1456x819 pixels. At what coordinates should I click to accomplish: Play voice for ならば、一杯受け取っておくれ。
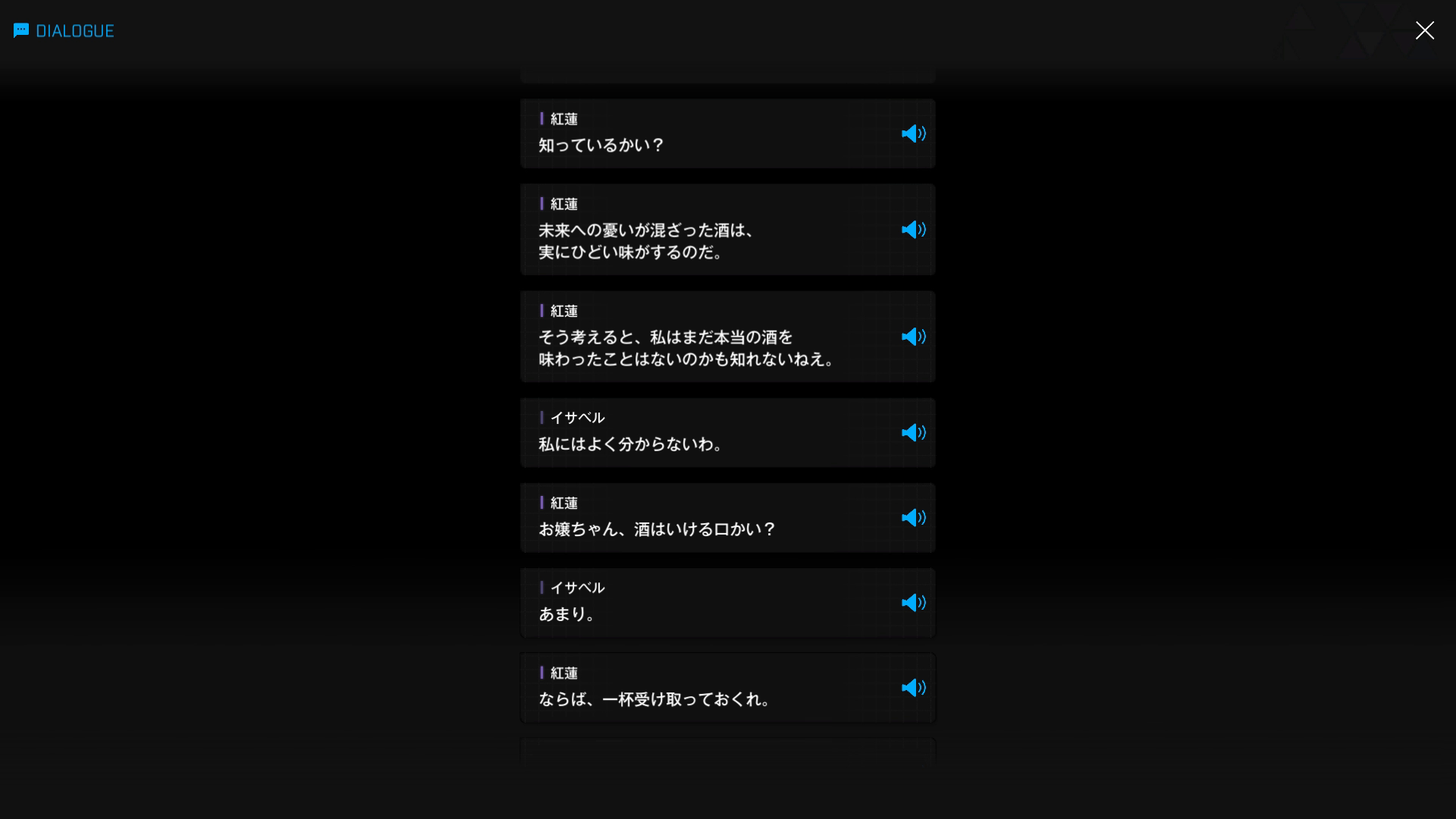click(x=913, y=688)
